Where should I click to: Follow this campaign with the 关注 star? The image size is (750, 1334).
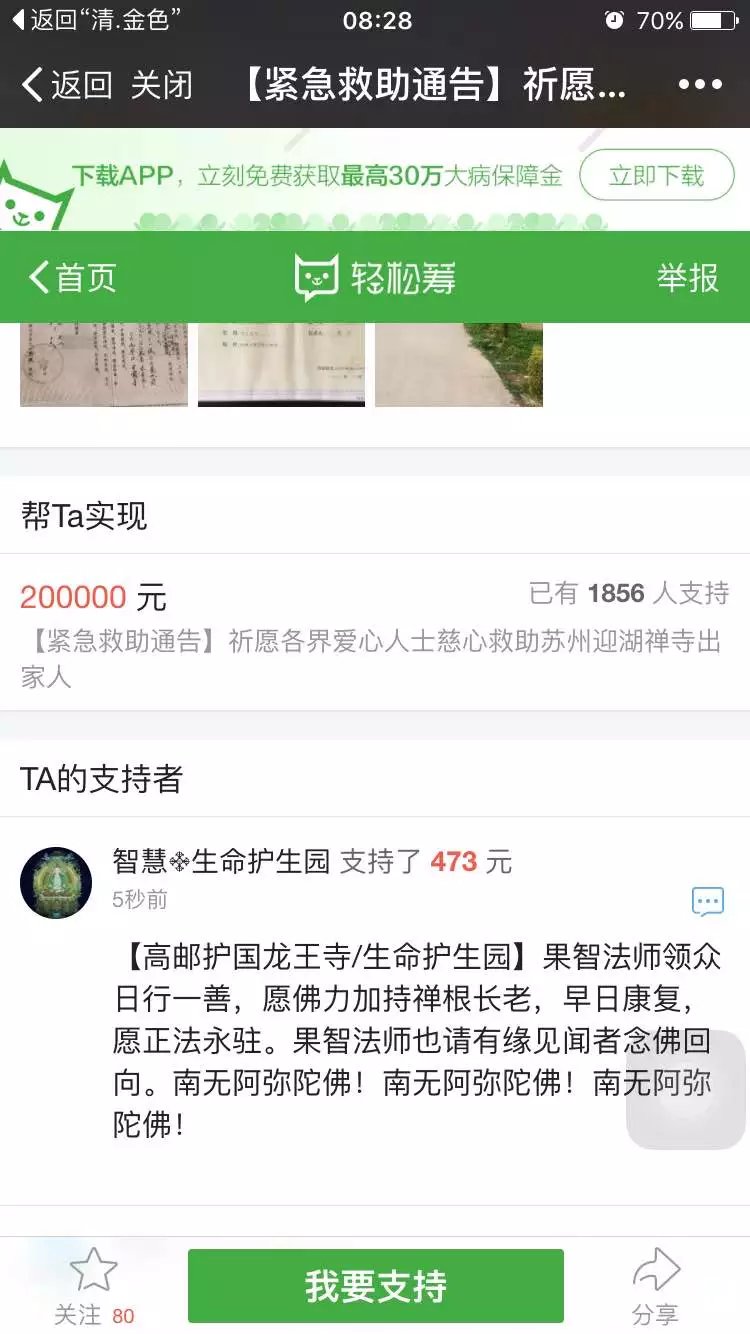point(94,1286)
